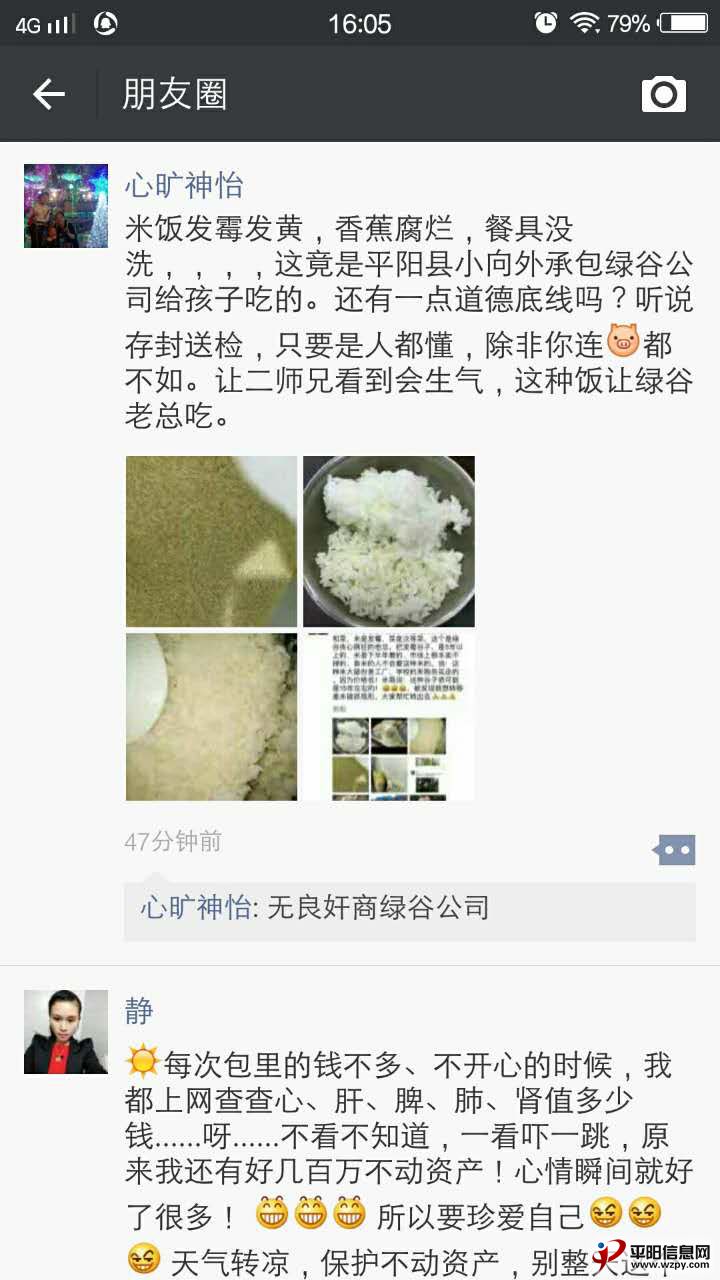
Task: View the white rice in bowl photo
Action: pos(389,541)
